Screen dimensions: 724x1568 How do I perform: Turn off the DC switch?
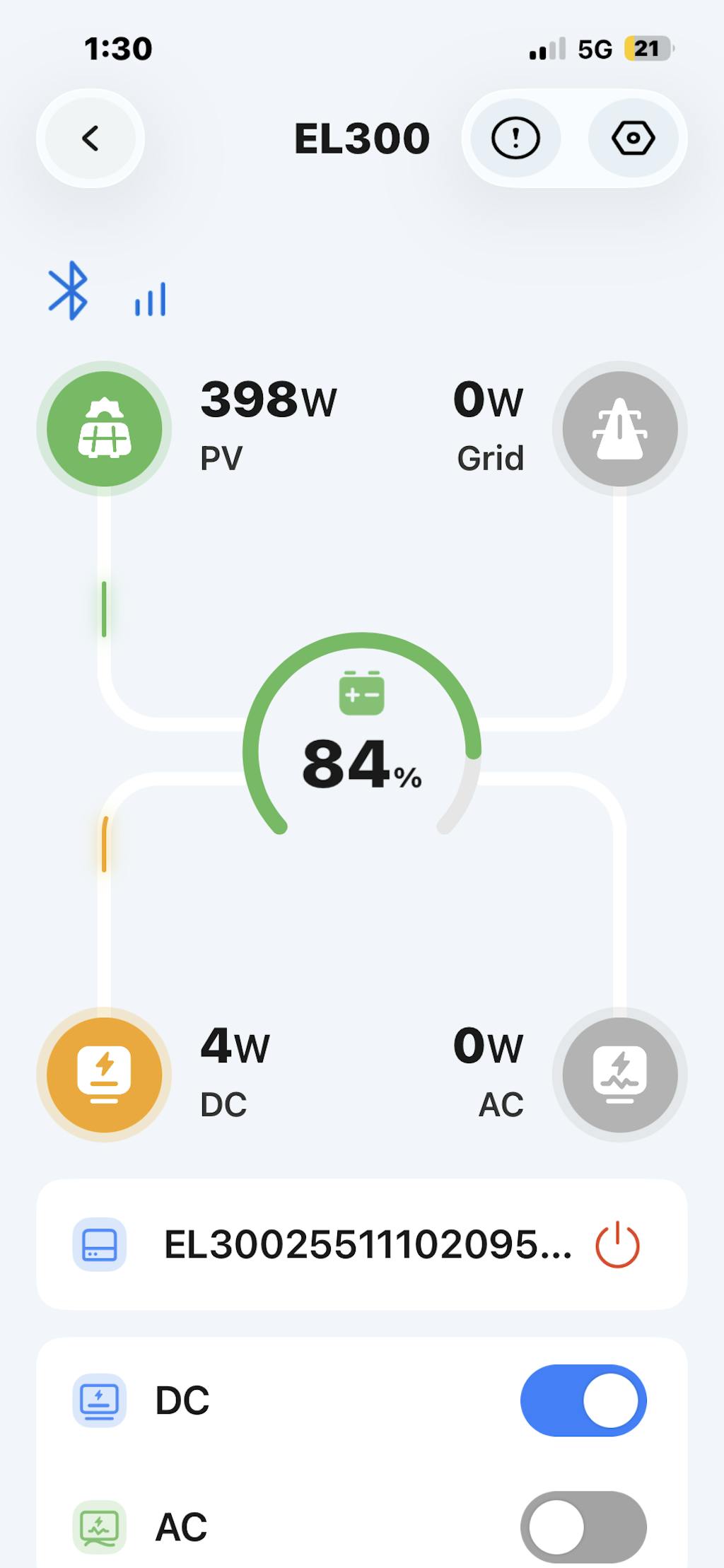583,1400
